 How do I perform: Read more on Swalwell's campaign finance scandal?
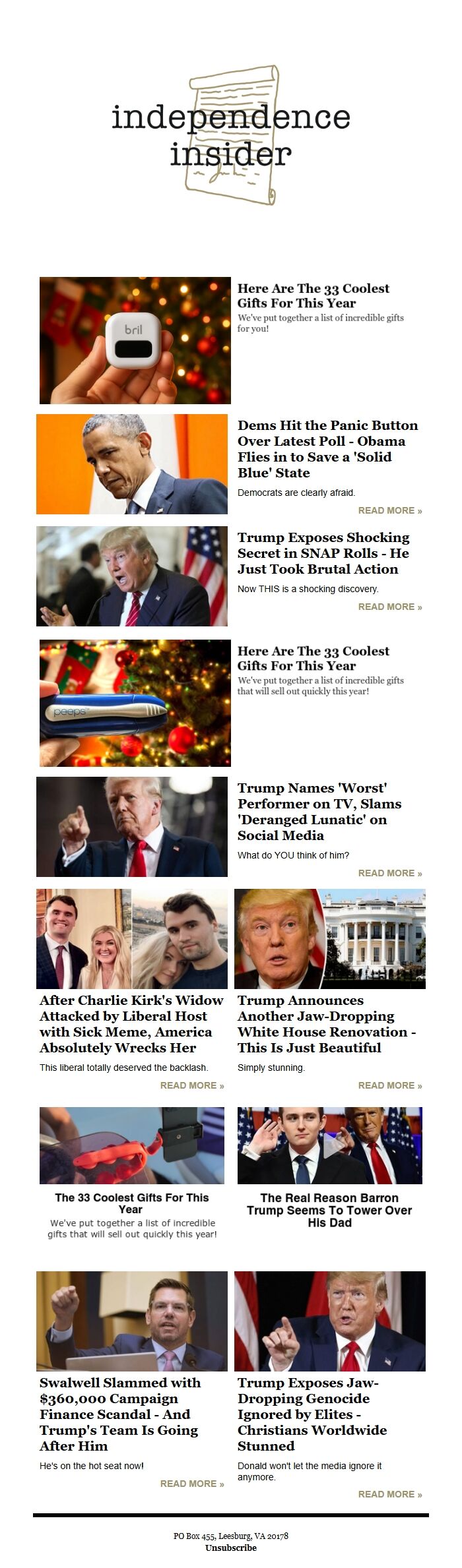coord(191,1484)
